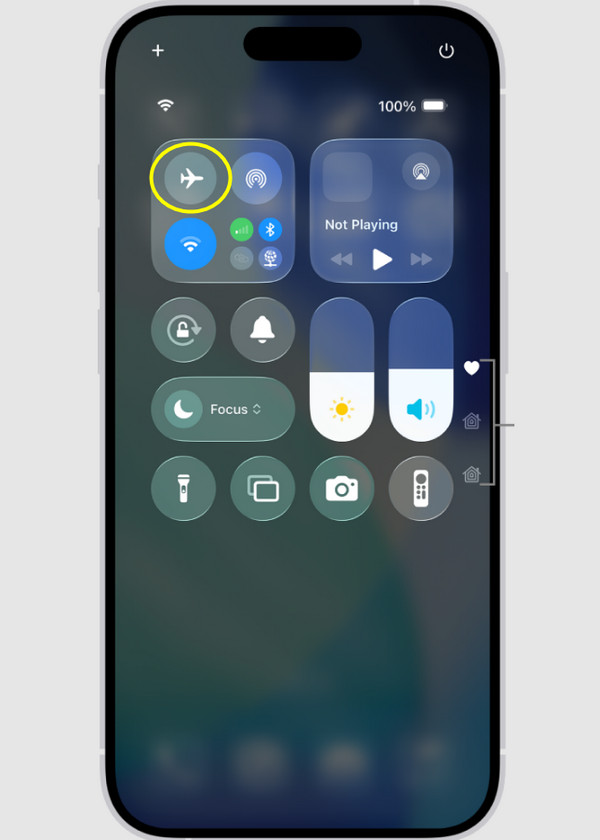Set a level on the volume slider

coord(421,370)
